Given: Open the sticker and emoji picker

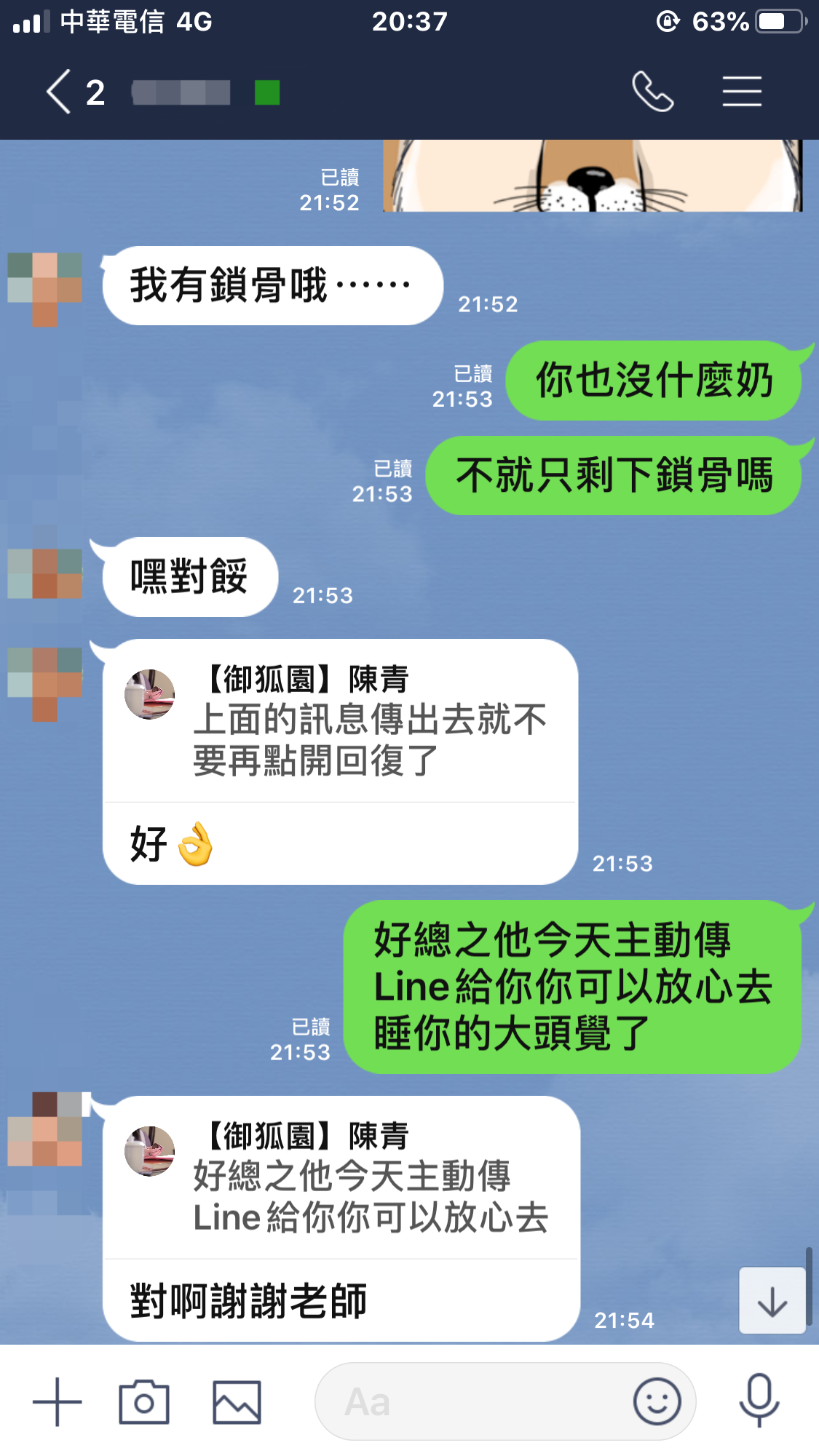Looking at the screenshot, I should pos(657,1401).
